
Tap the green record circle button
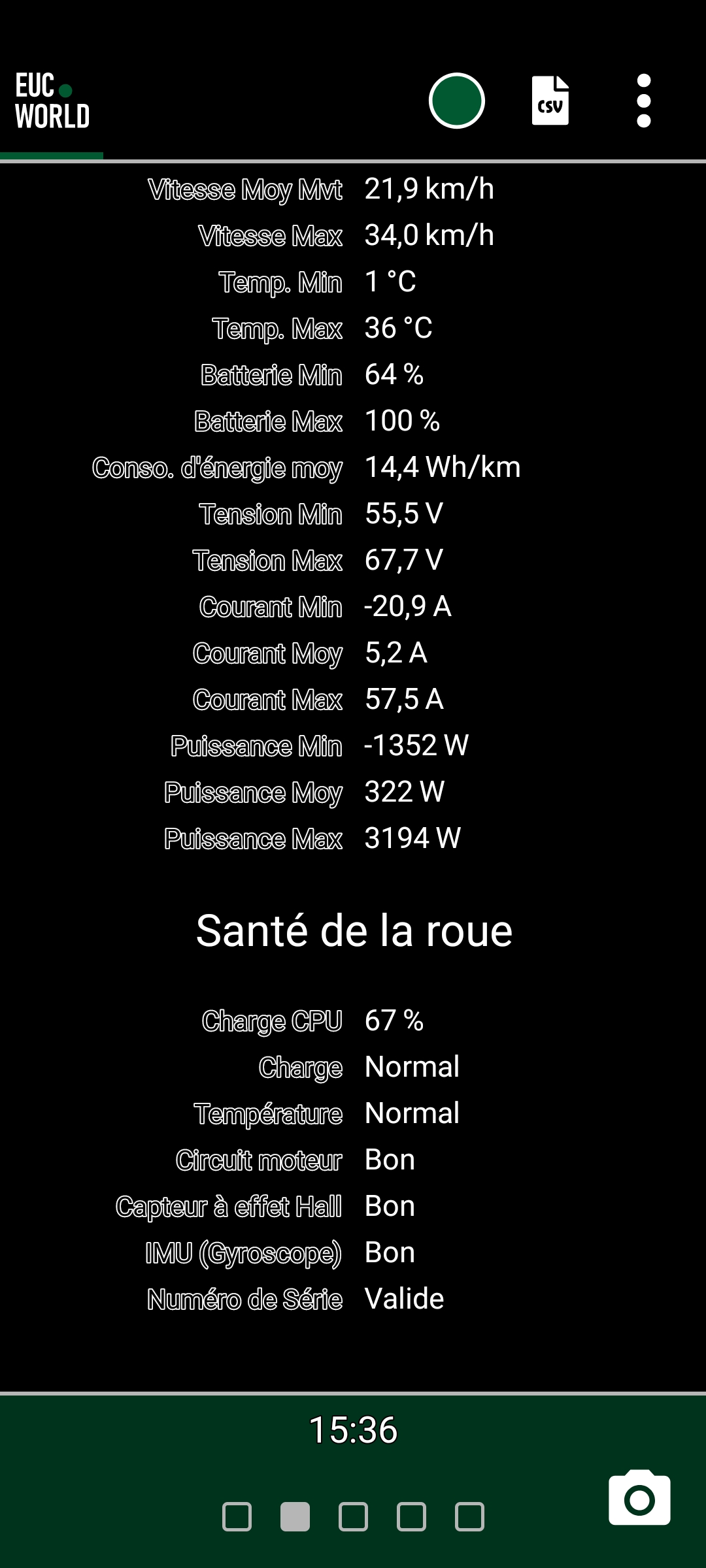pyautogui.click(x=456, y=101)
